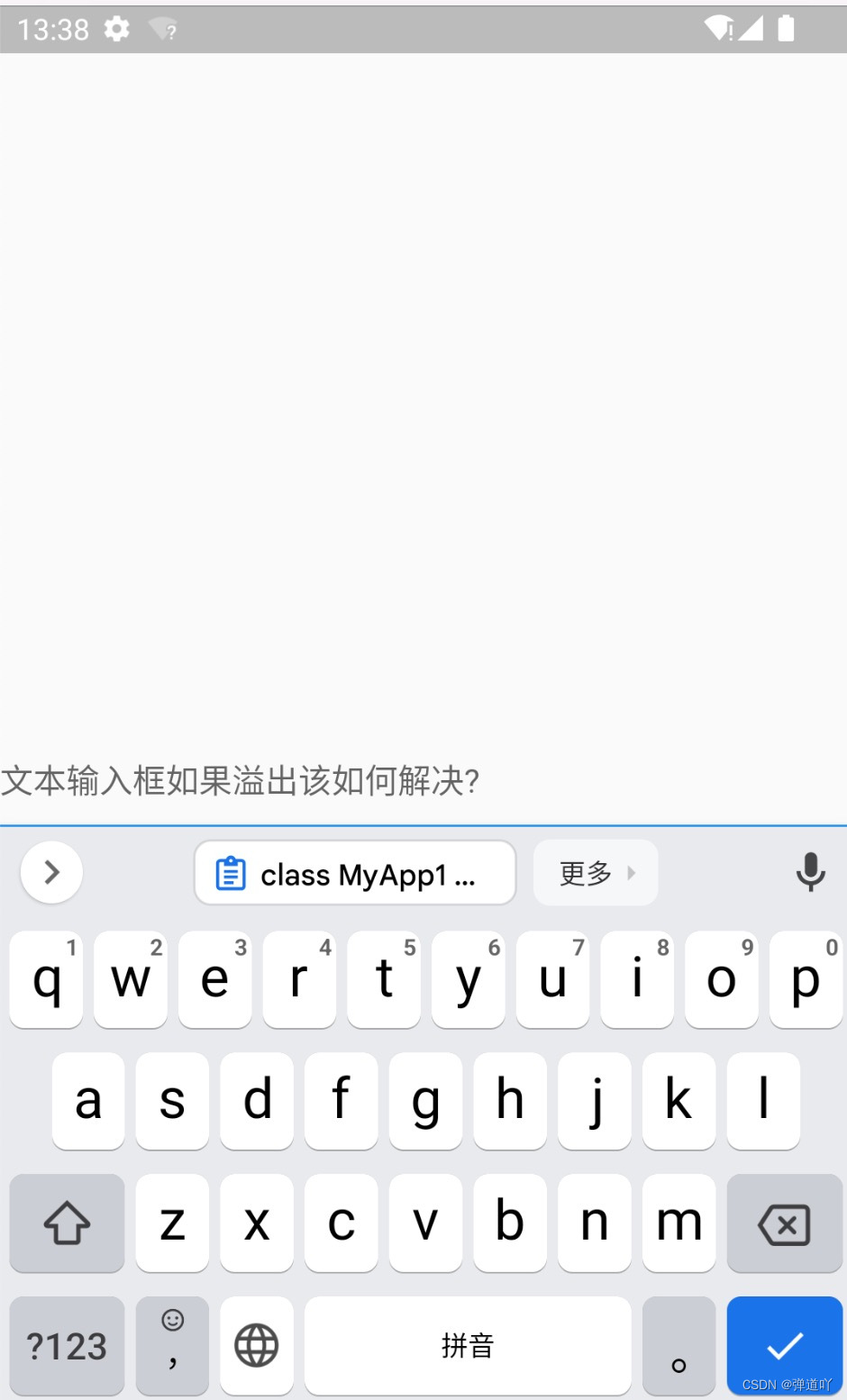The width and height of the screenshot is (847, 1400).
Task: Type the Chinese period key
Action: pos(679,1346)
